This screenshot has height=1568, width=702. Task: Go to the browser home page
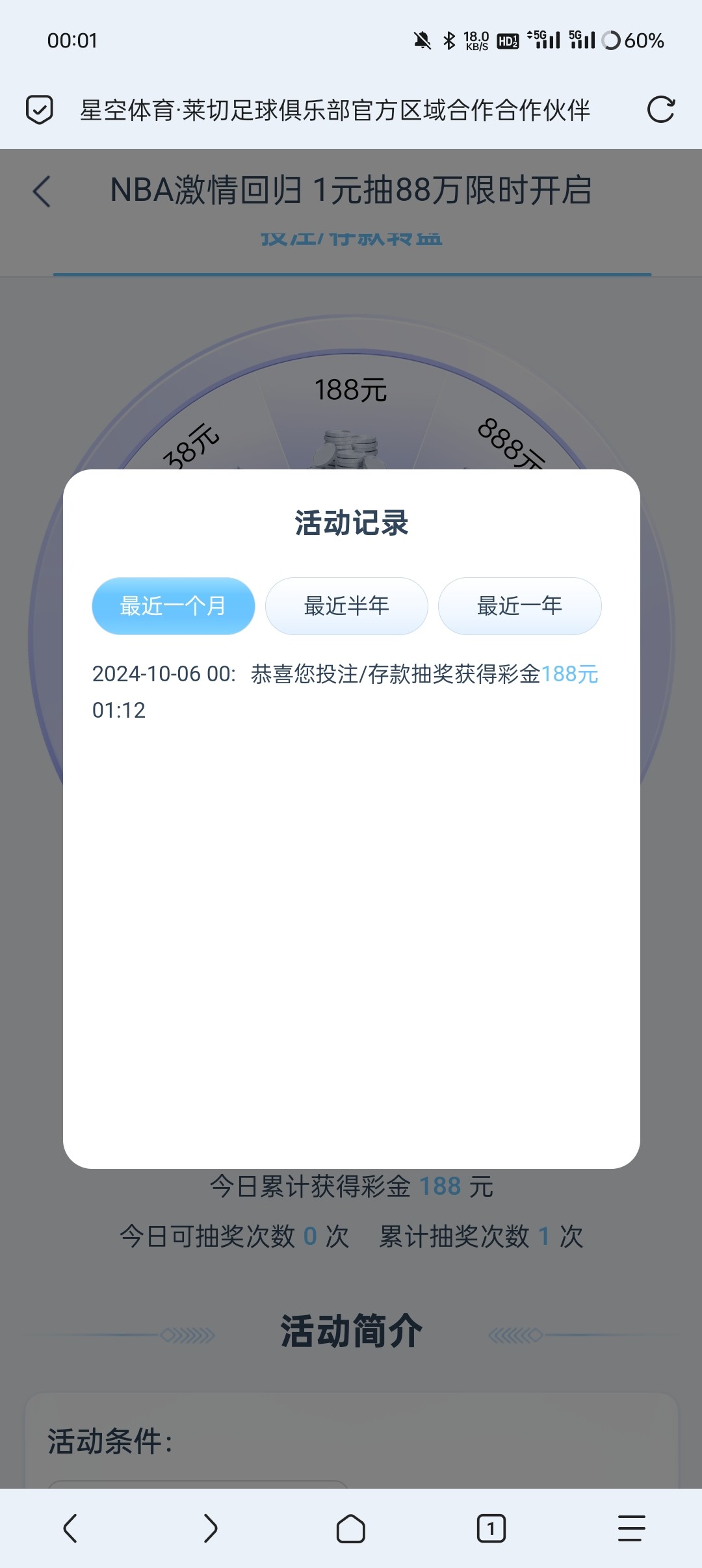click(350, 1528)
